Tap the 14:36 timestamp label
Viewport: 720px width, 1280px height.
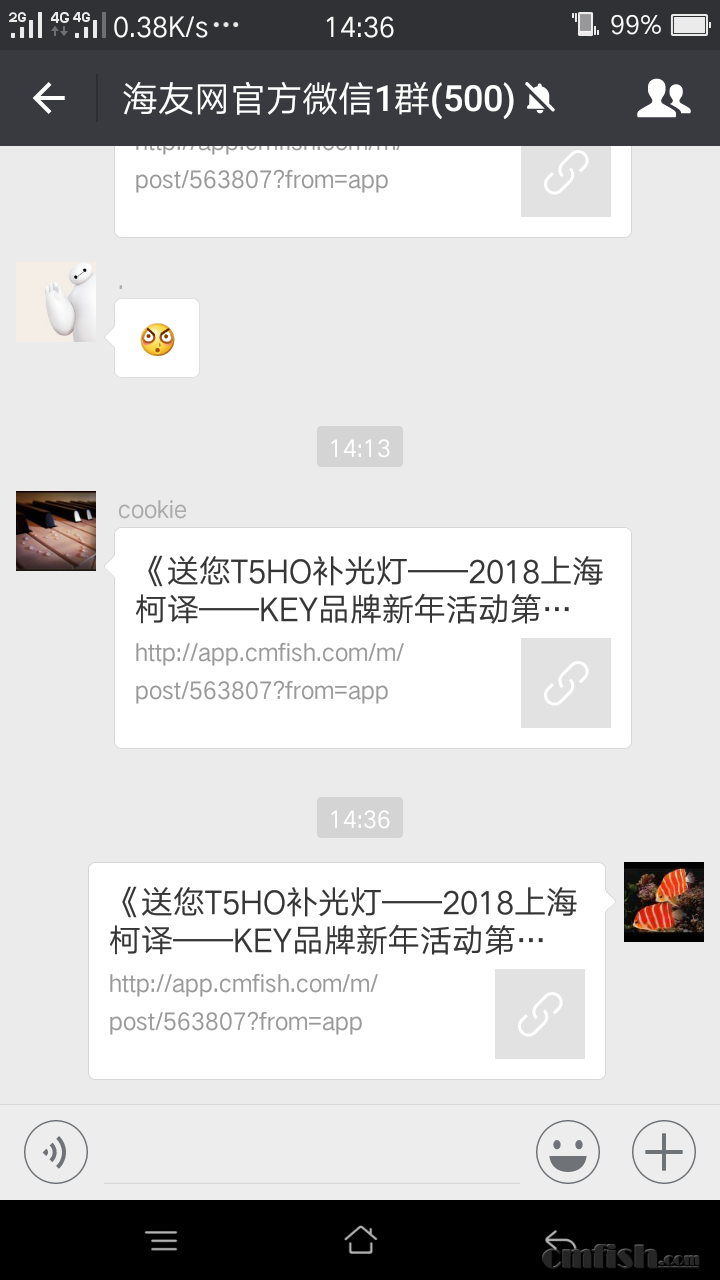[x=359, y=818]
